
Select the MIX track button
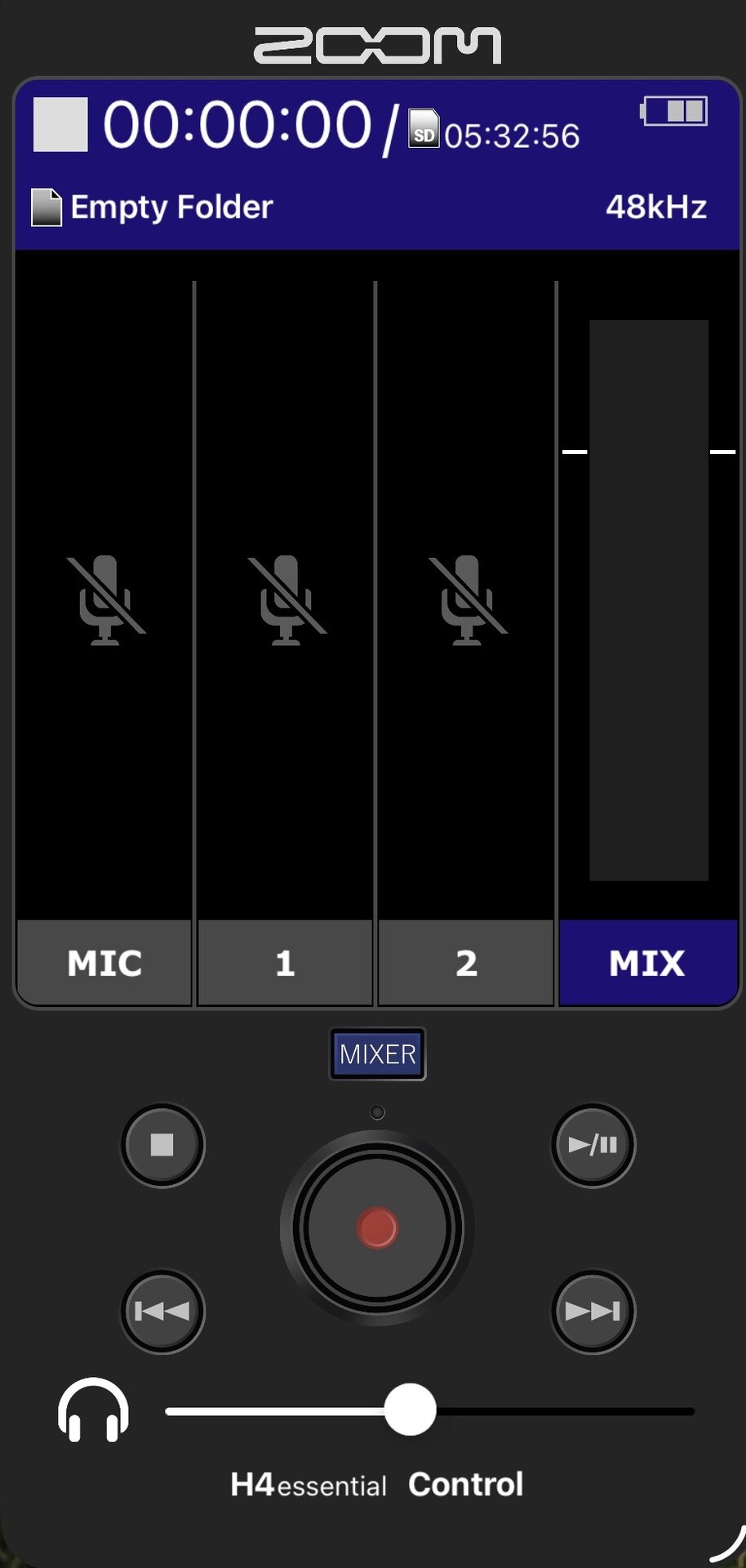click(647, 963)
